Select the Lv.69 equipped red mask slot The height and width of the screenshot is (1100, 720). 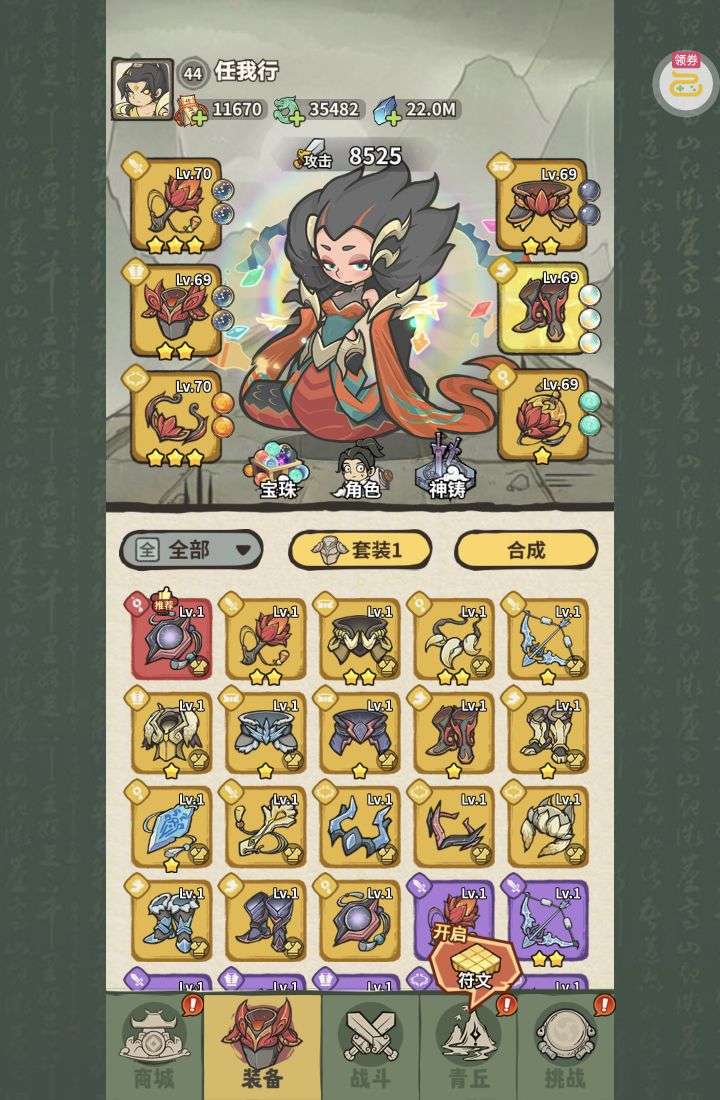point(175,309)
